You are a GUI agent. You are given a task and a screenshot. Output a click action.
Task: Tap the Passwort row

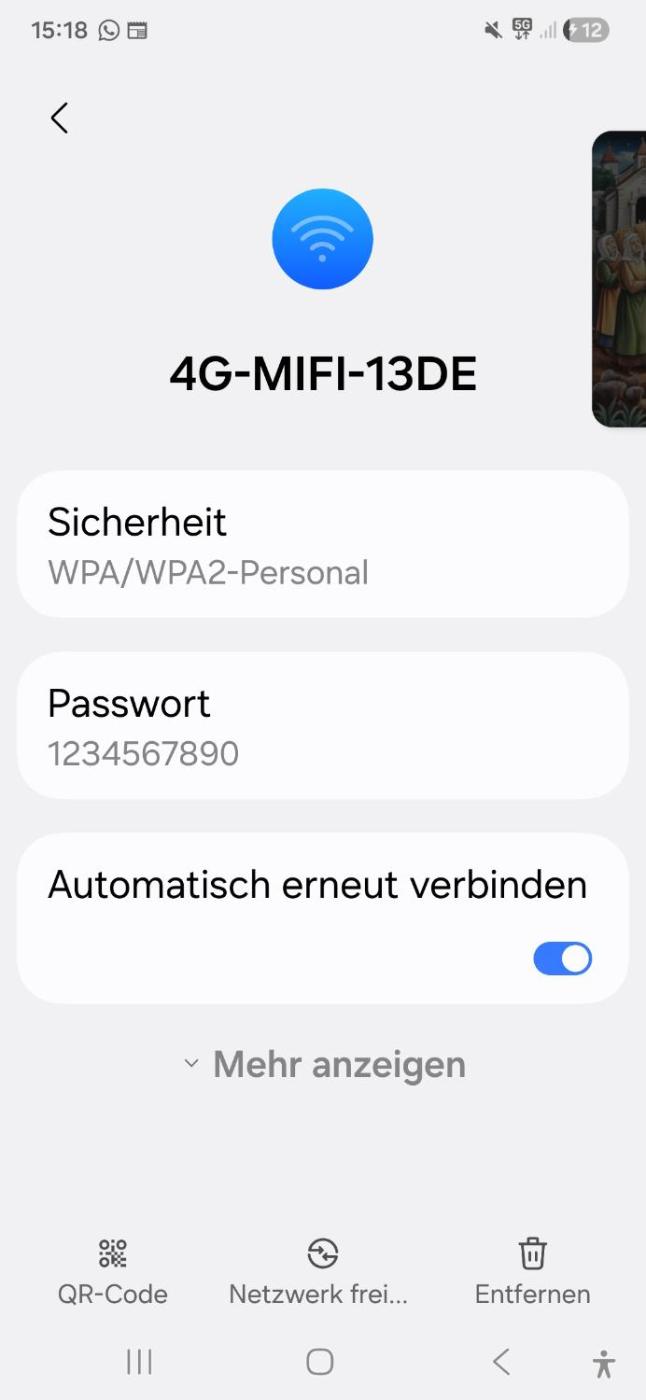[x=322, y=726]
